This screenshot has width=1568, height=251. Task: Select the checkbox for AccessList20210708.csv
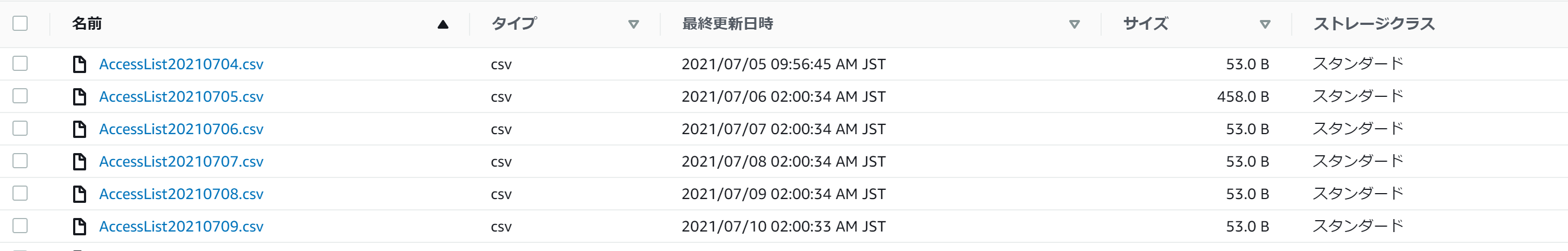[x=20, y=193]
